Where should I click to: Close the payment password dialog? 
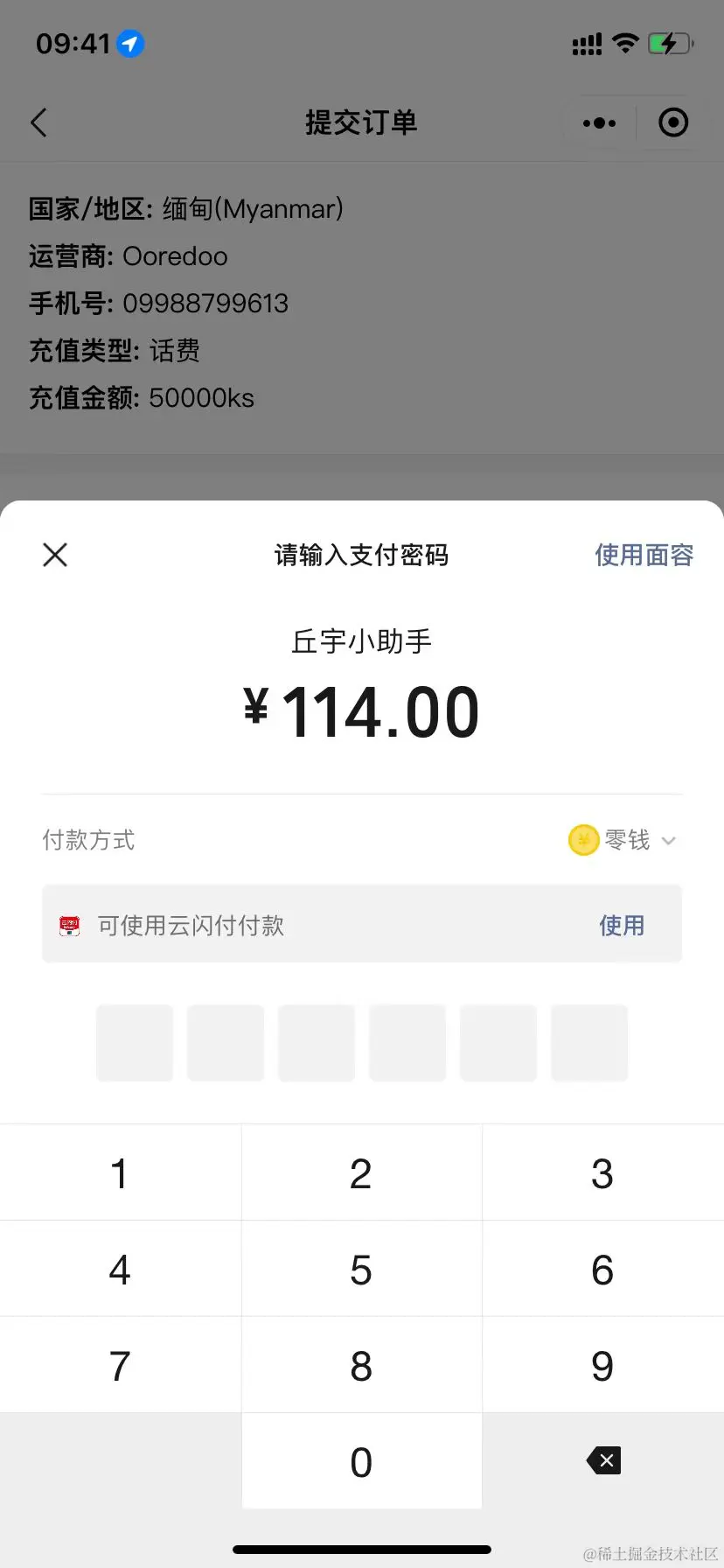pos(55,555)
